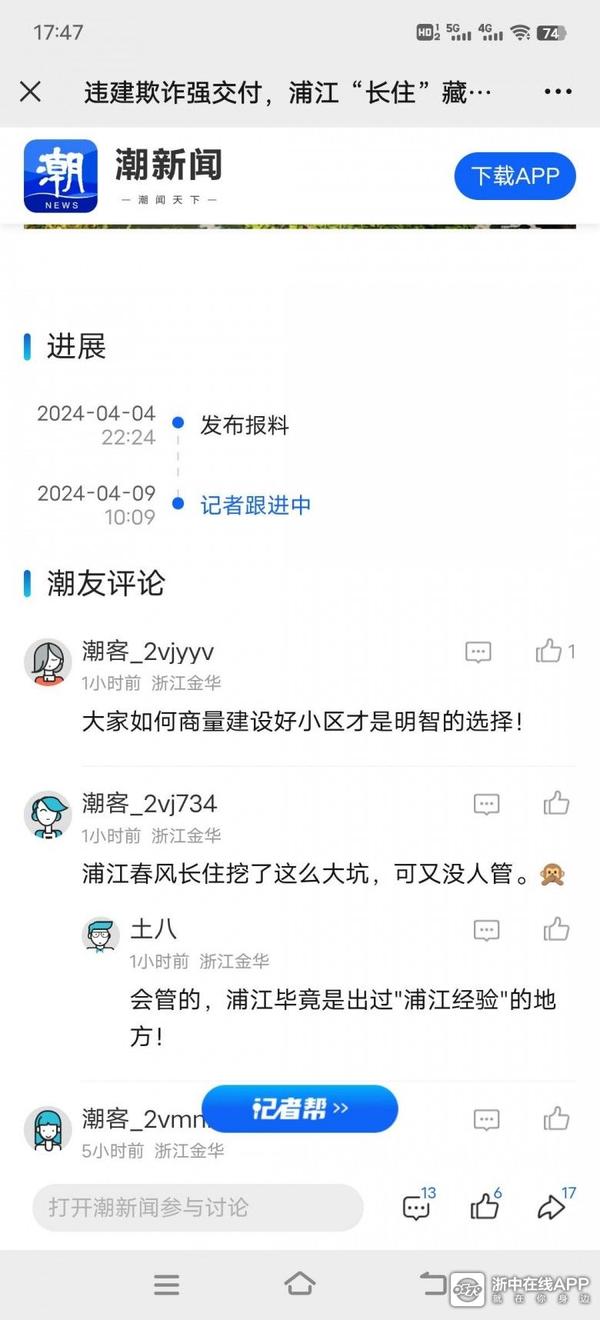Tap the 下载APP button
600x1320 pixels.
pos(515,176)
